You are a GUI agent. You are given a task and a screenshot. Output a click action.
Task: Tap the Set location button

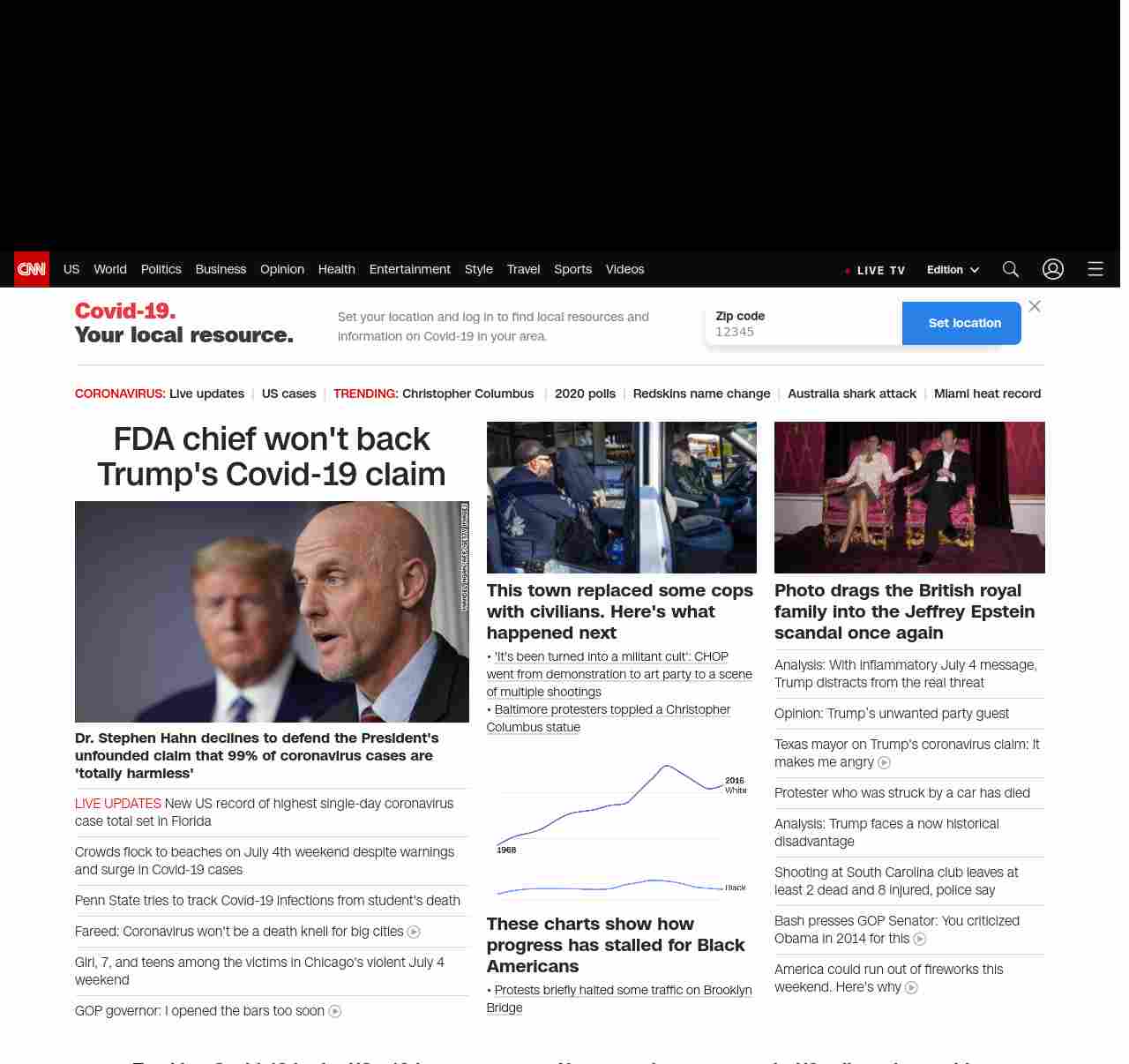pos(963,323)
